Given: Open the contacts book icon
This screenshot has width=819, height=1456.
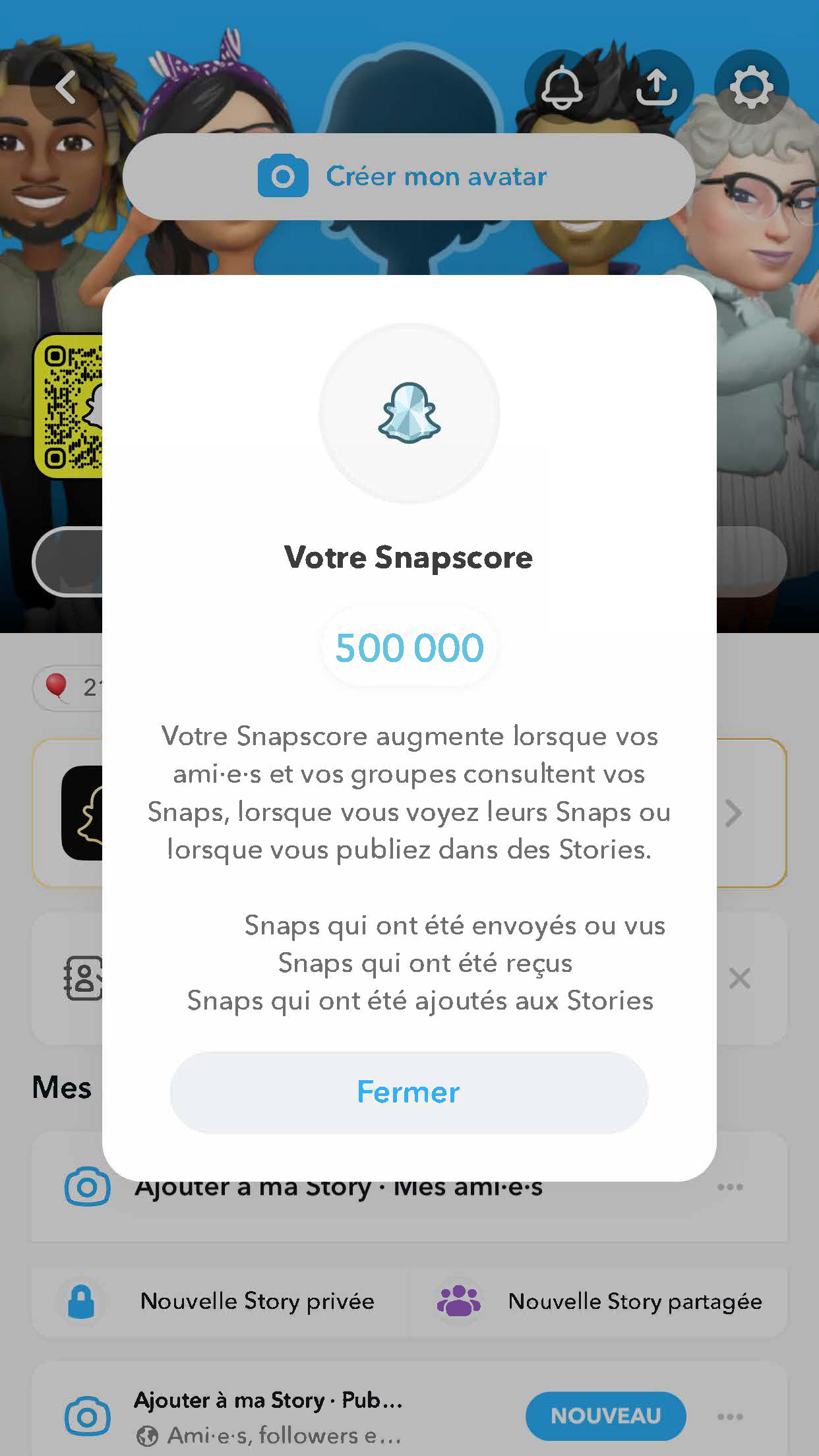Looking at the screenshot, I should 82,979.
